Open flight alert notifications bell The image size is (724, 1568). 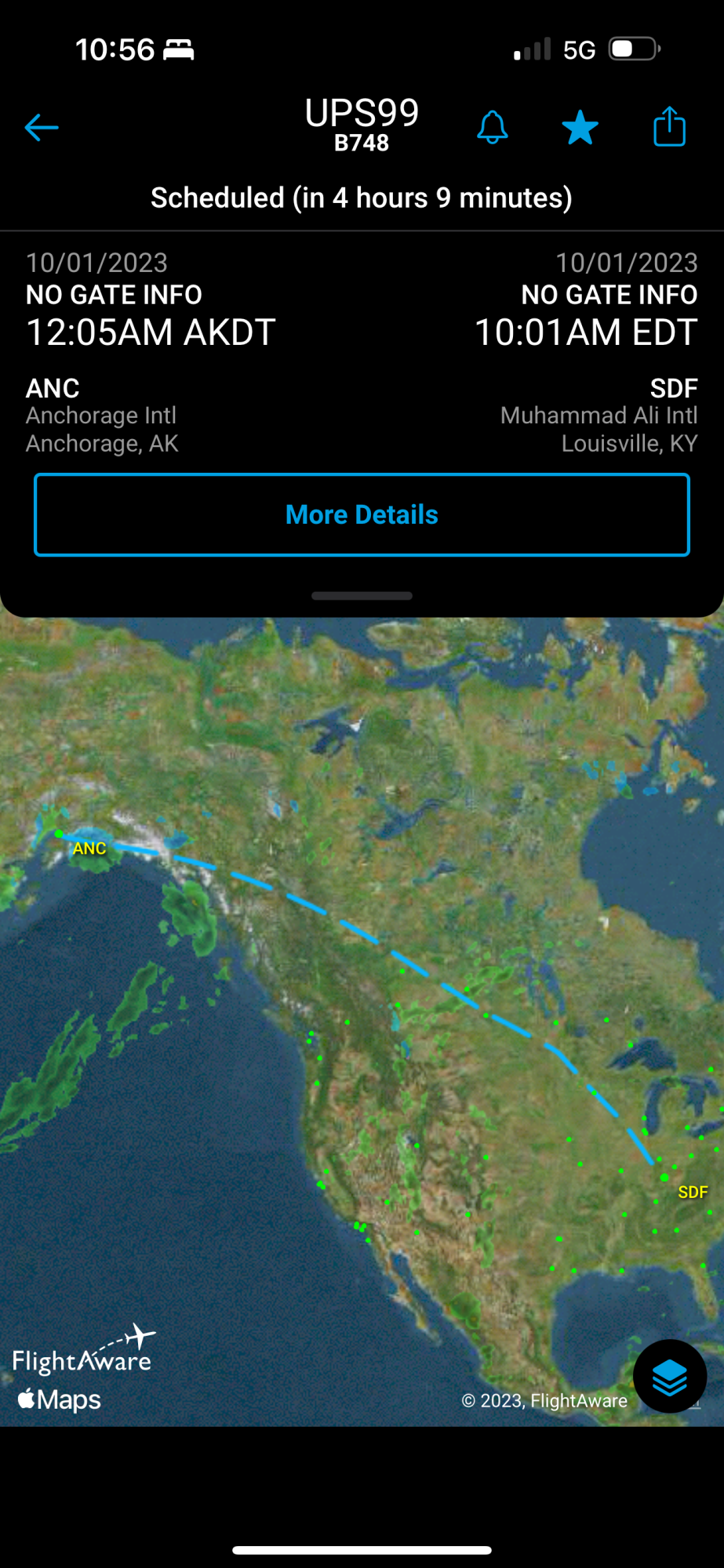(x=493, y=127)
